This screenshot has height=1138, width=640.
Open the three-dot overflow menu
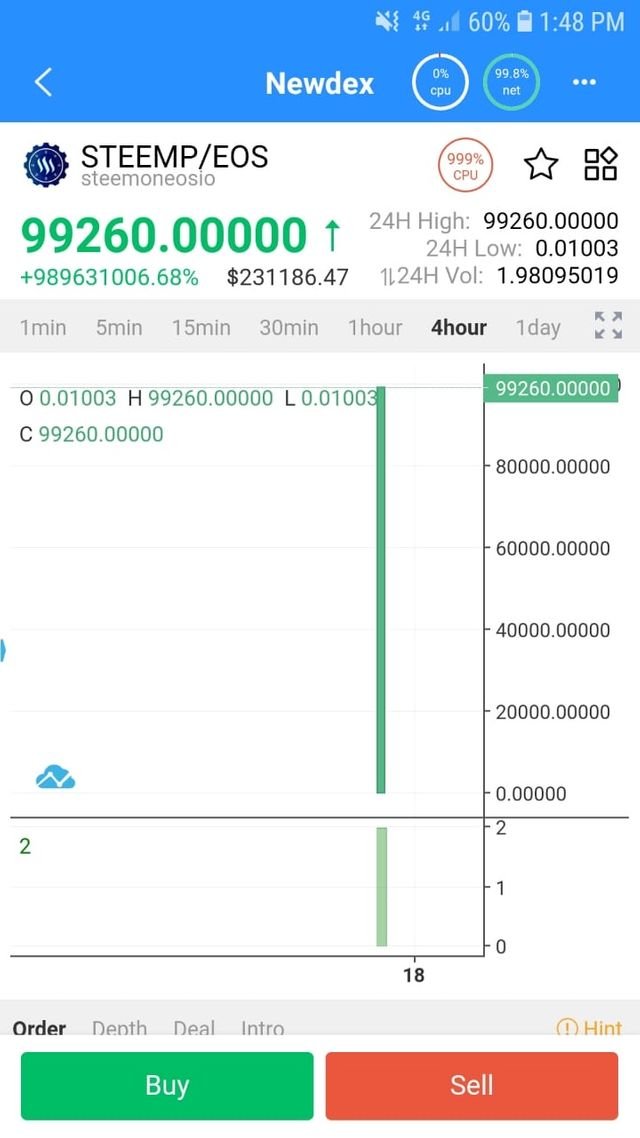coord(584,82)
